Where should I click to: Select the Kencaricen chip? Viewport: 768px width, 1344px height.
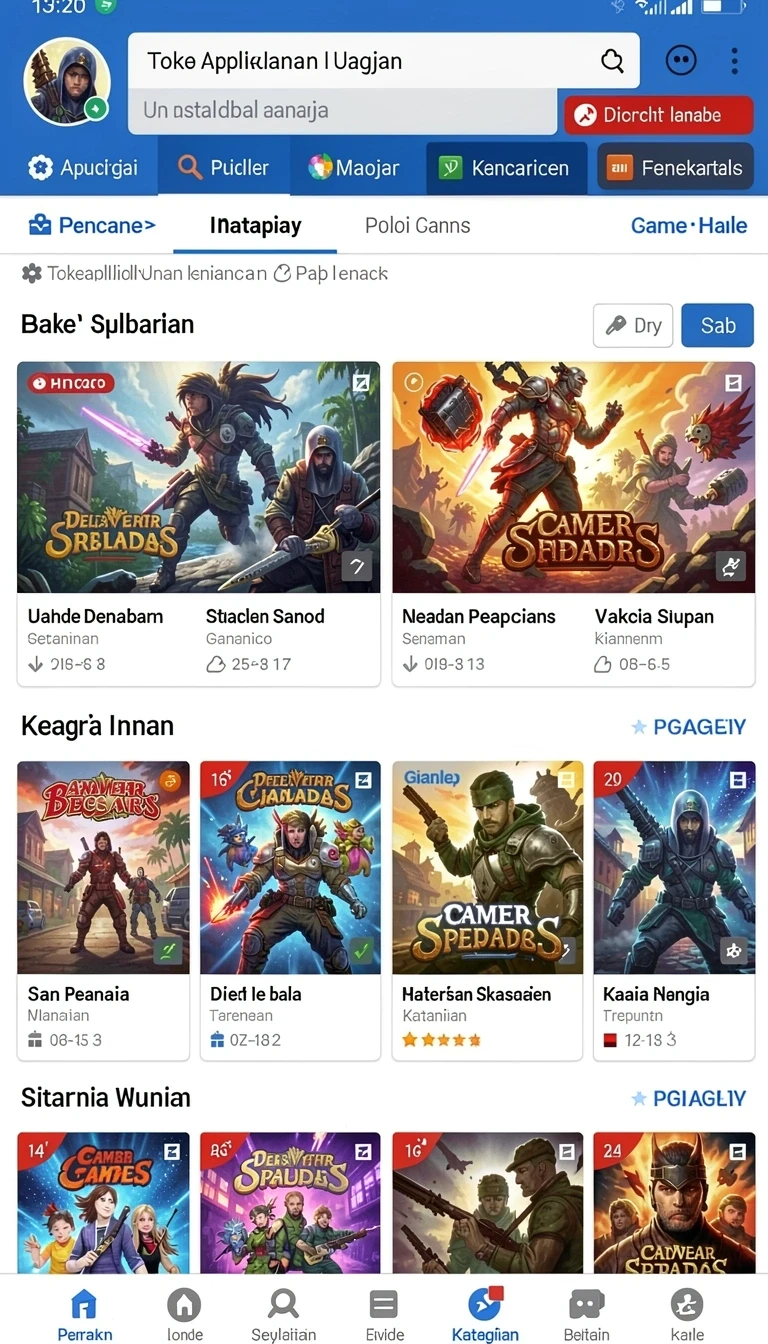505,167
